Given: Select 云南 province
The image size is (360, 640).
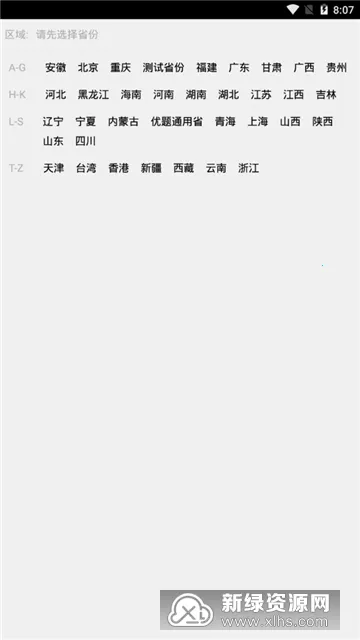Looking at the screenshot, I should click(216, 168).
